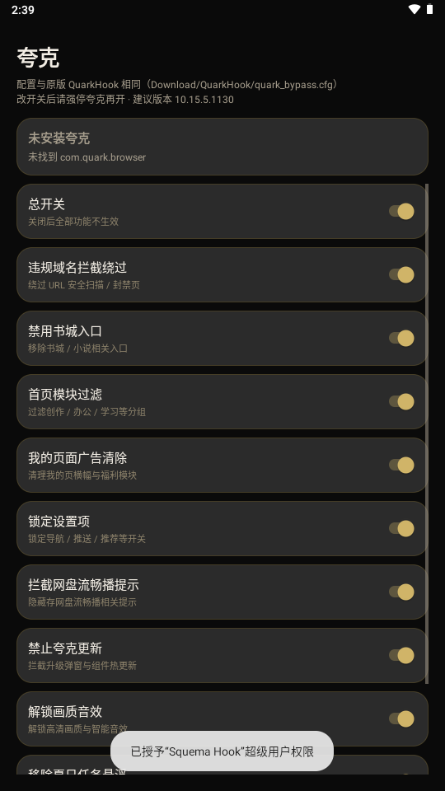Disable 违规域名拦截绕过 toggle
This screenshot has width=445, height=791.
[x=402, y=275]
